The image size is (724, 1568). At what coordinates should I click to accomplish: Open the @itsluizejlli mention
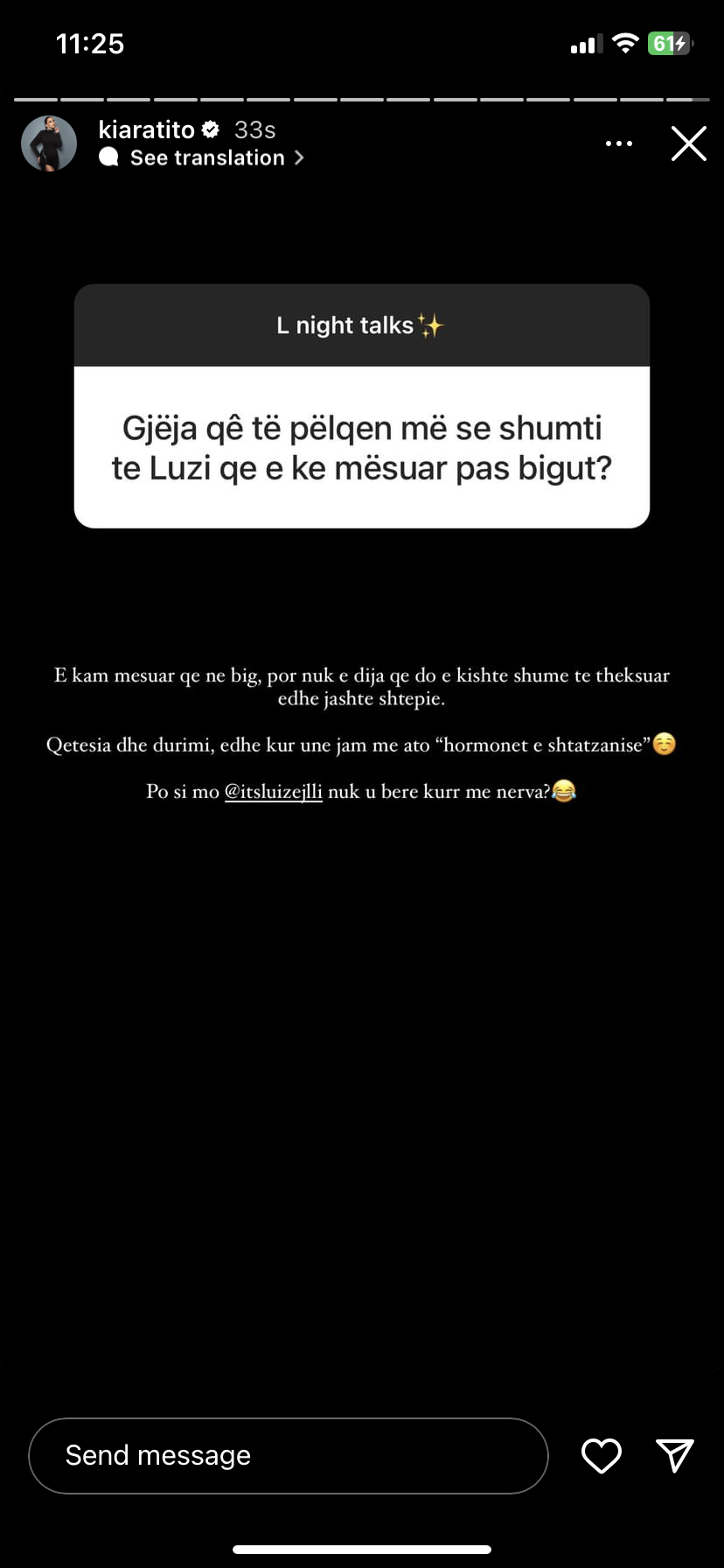pyautogui.click(x=274, y=791)
